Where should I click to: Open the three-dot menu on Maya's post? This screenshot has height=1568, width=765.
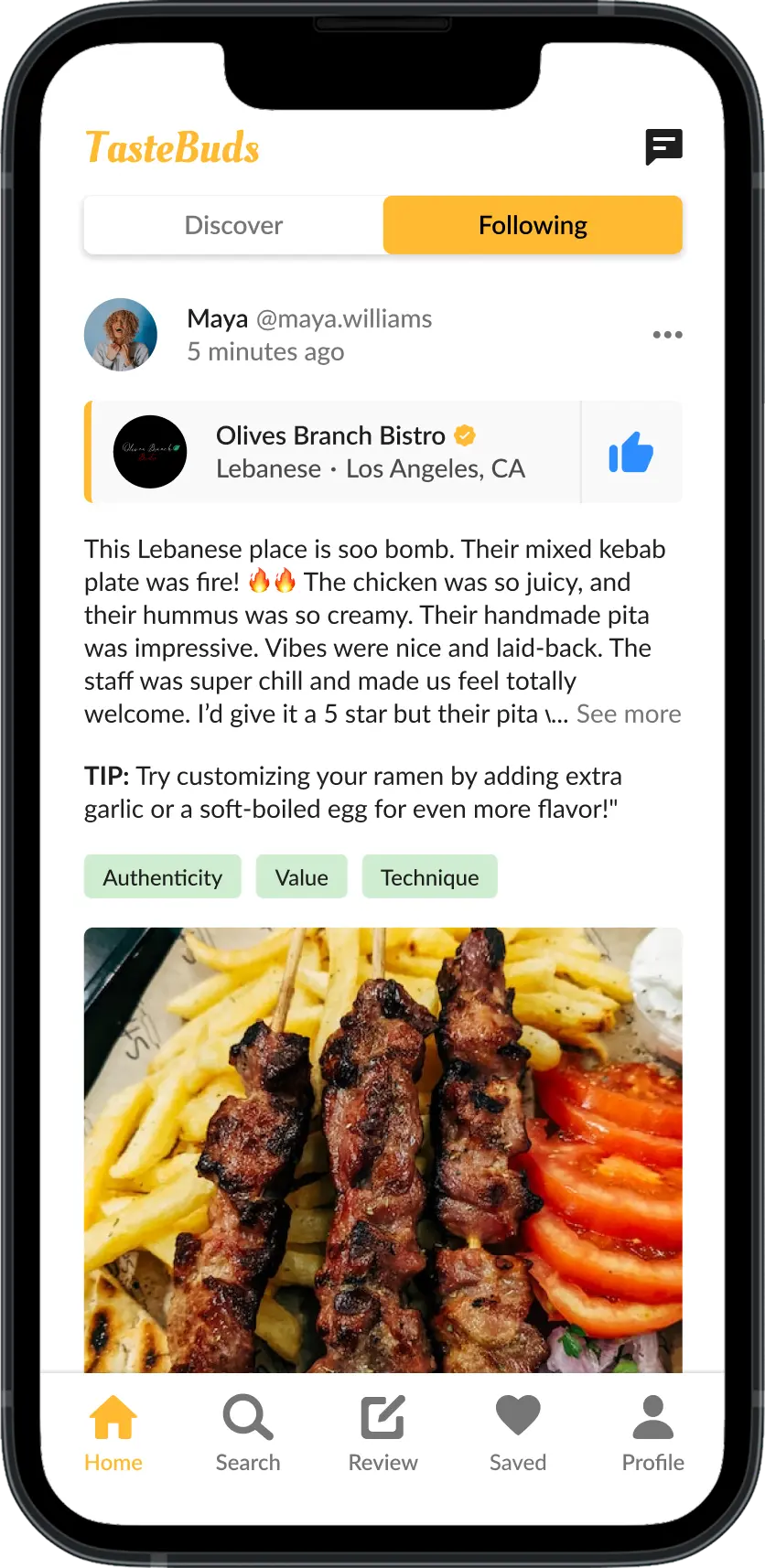tap(667, 335)
